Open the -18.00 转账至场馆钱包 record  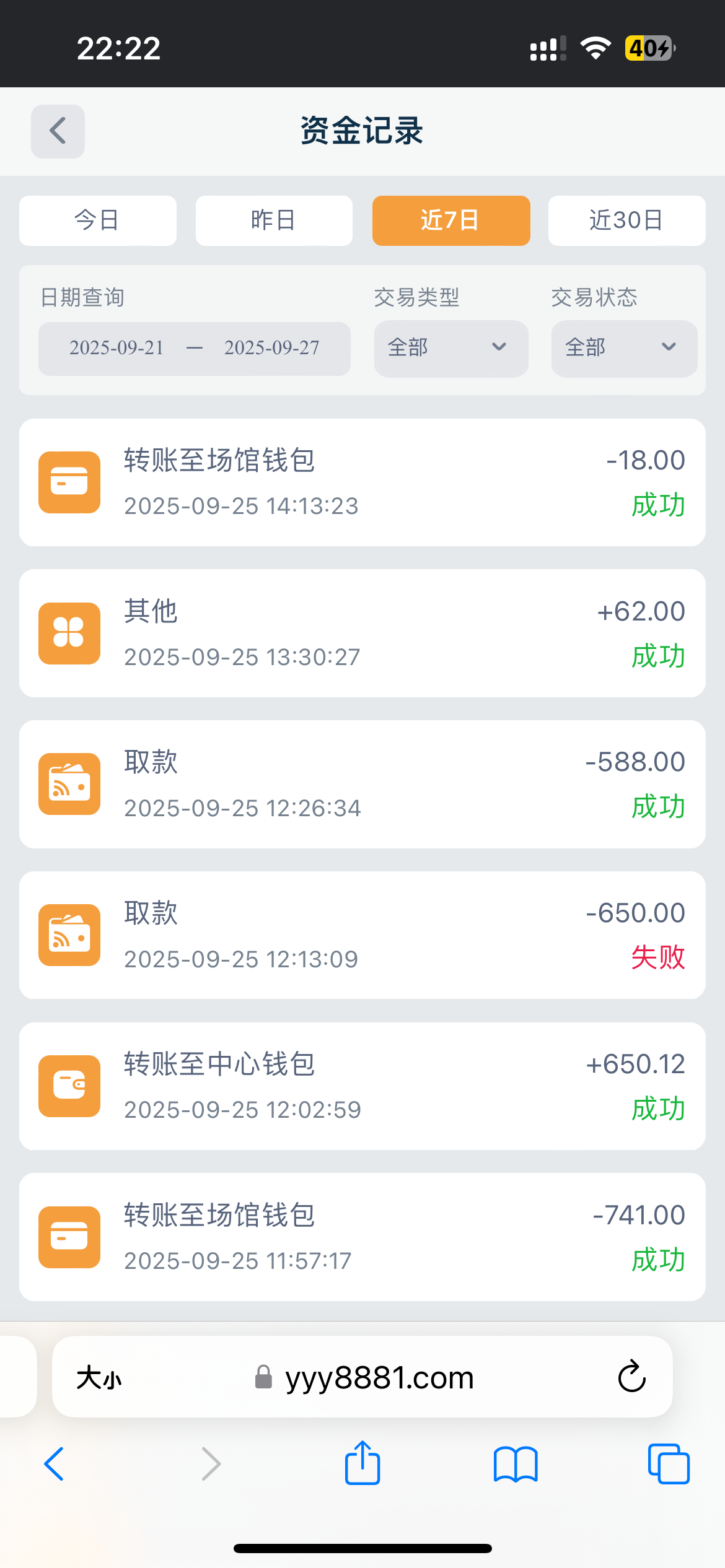[362, 482]
